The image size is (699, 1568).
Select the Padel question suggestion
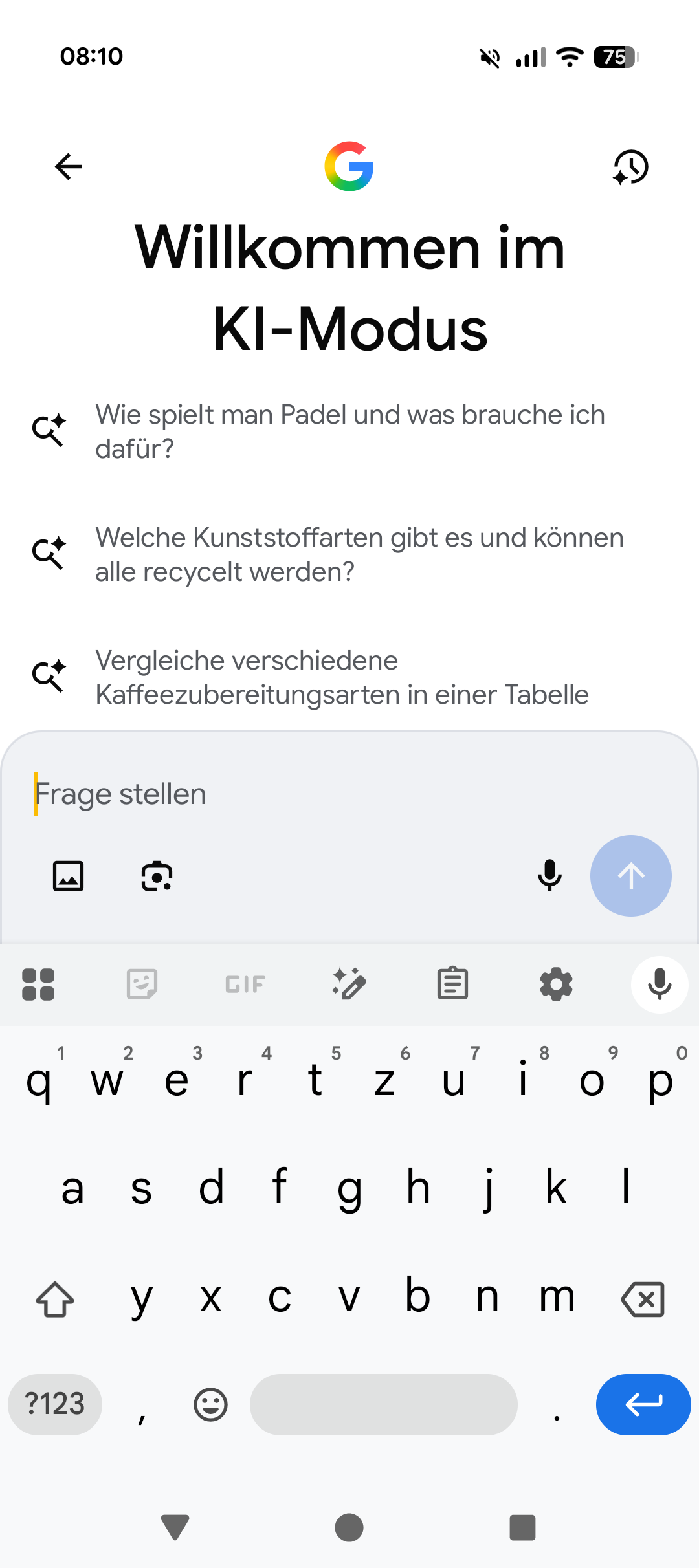[349, 431]
